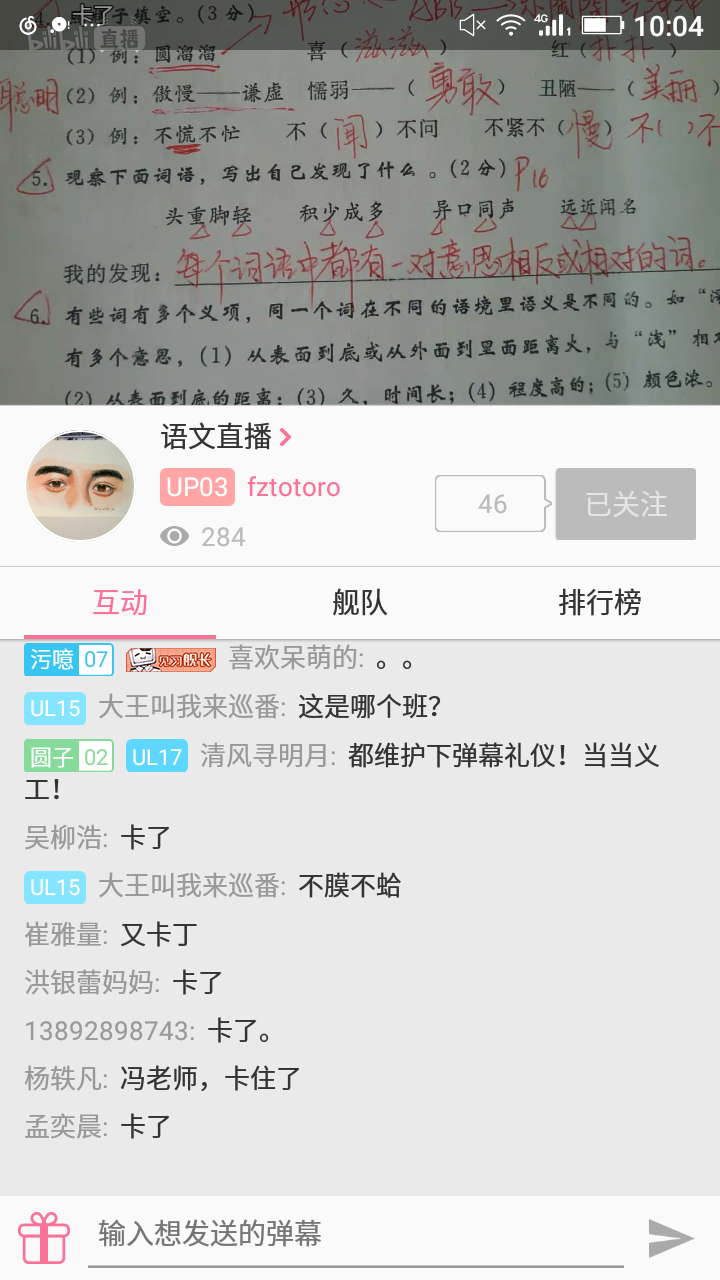Switch to the 舰队 tab

[360, 602]
